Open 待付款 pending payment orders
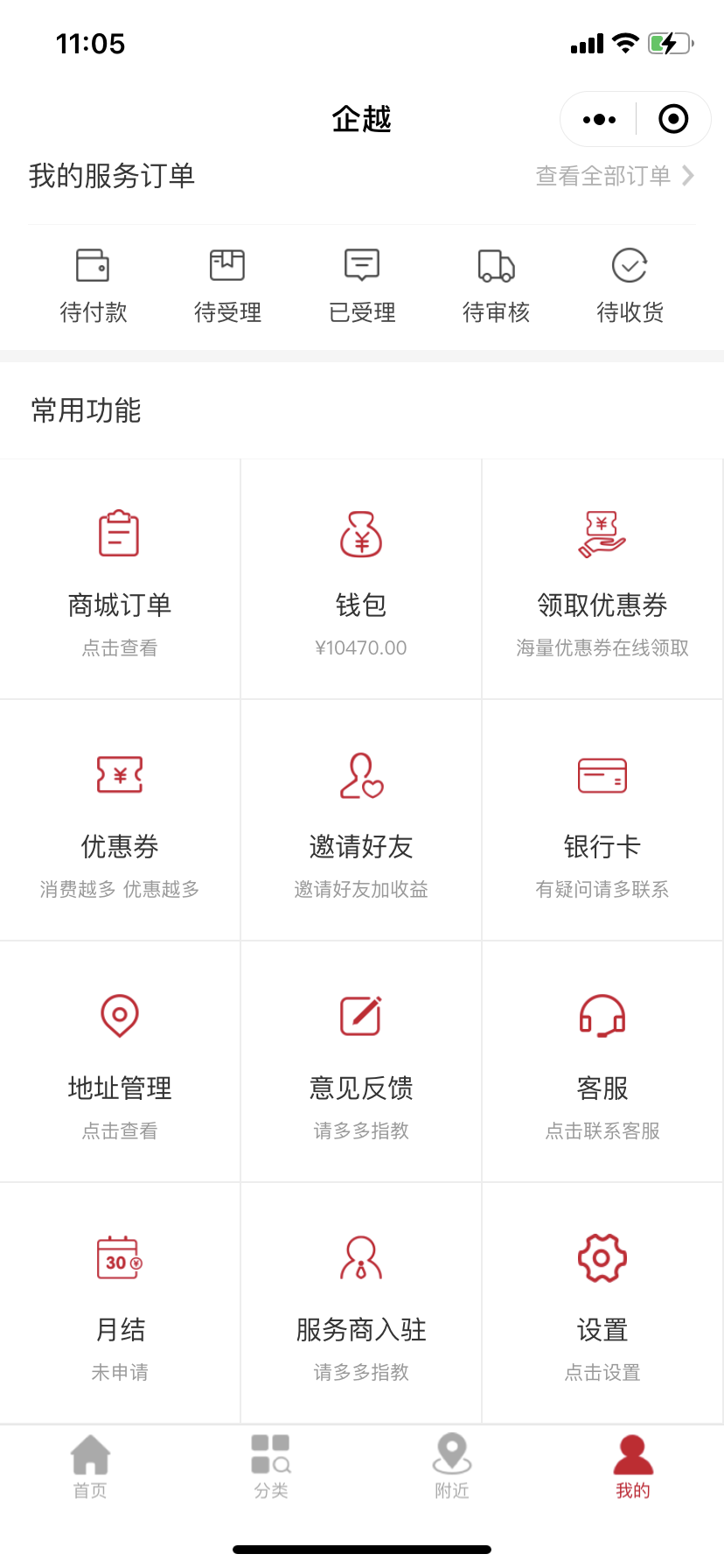 point(94,285)
